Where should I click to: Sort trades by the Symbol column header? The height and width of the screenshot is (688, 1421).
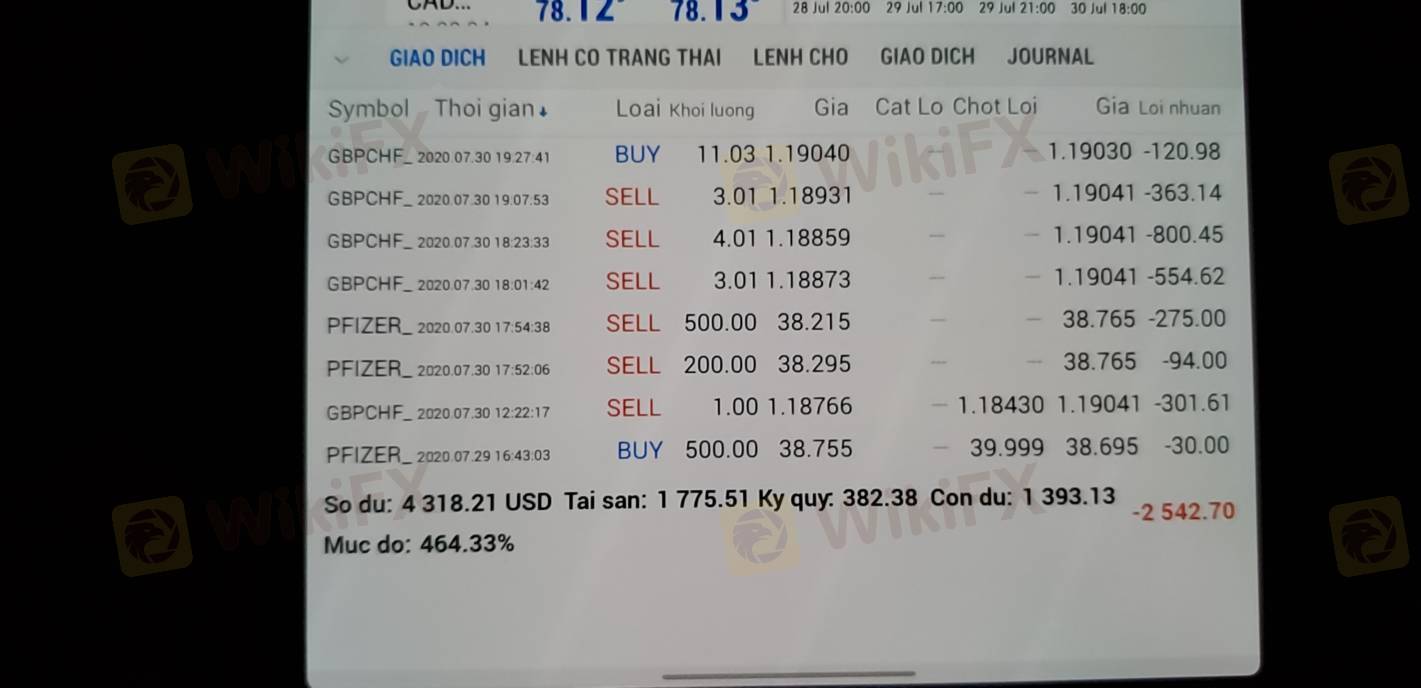coord(368,109)
